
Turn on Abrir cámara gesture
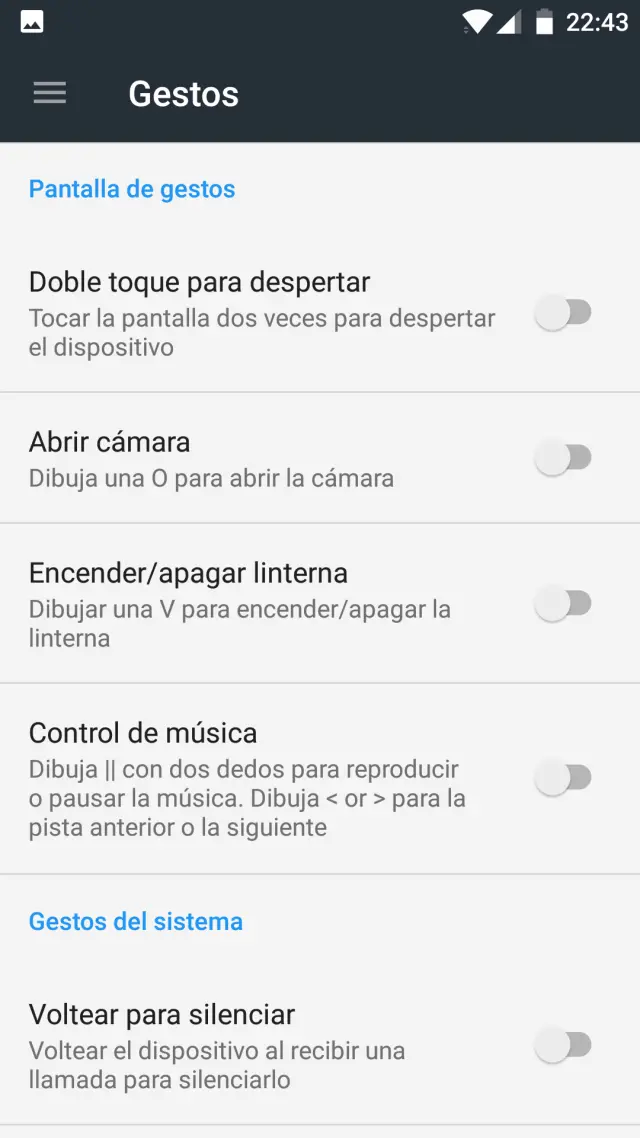pos(563,459)
